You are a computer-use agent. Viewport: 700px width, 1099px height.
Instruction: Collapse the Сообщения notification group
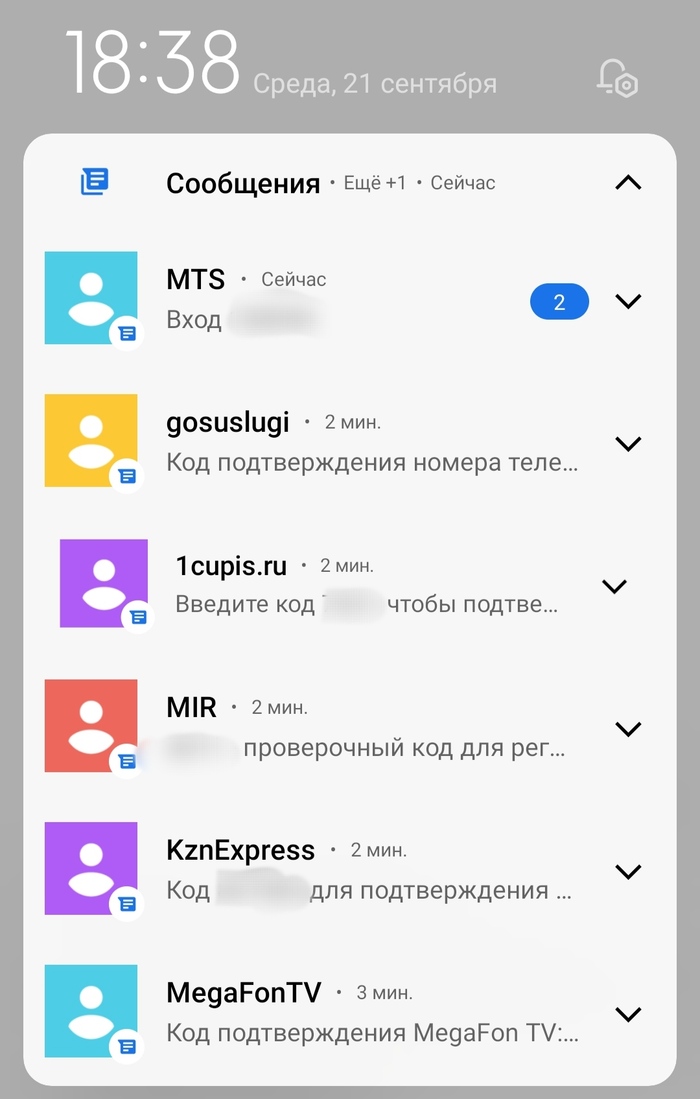tap(628, 183)
